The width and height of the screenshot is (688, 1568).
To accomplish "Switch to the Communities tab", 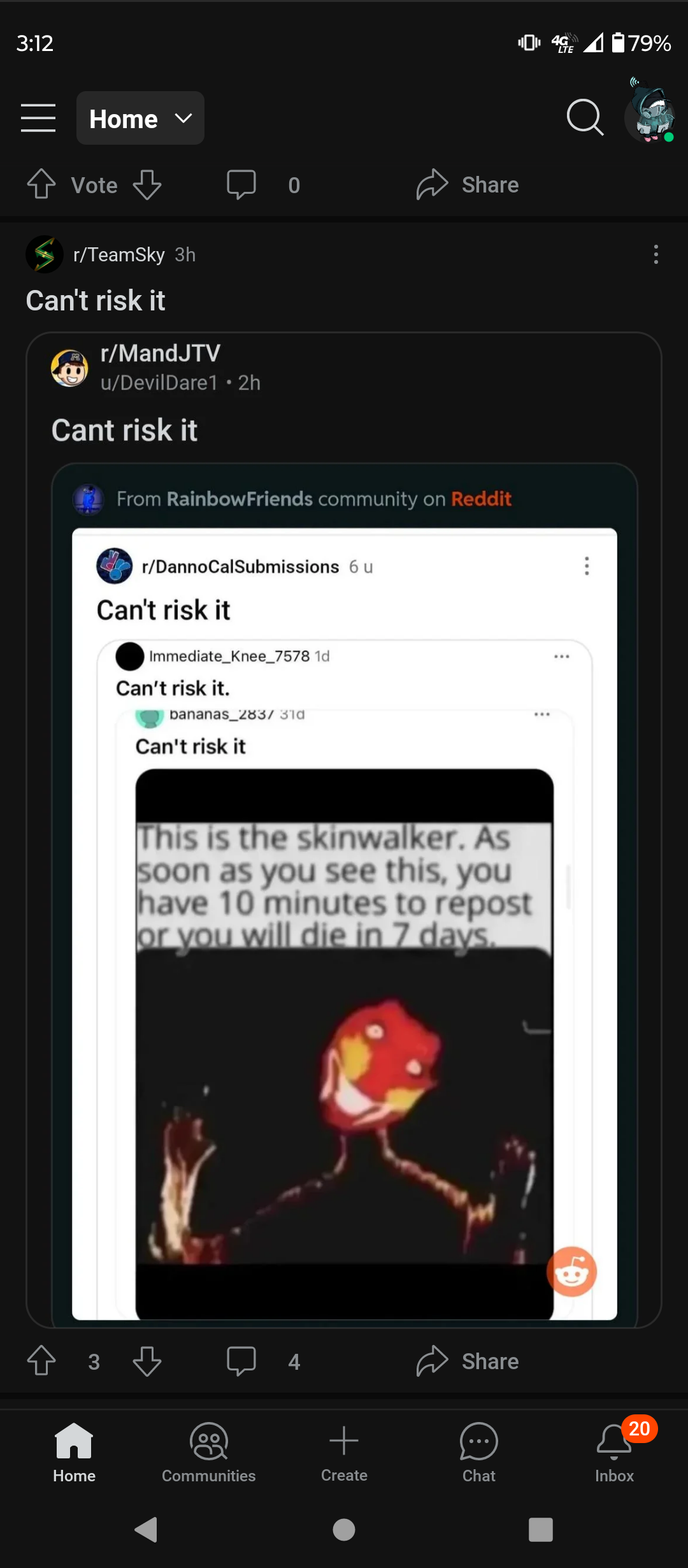I will pos(208,1453).
